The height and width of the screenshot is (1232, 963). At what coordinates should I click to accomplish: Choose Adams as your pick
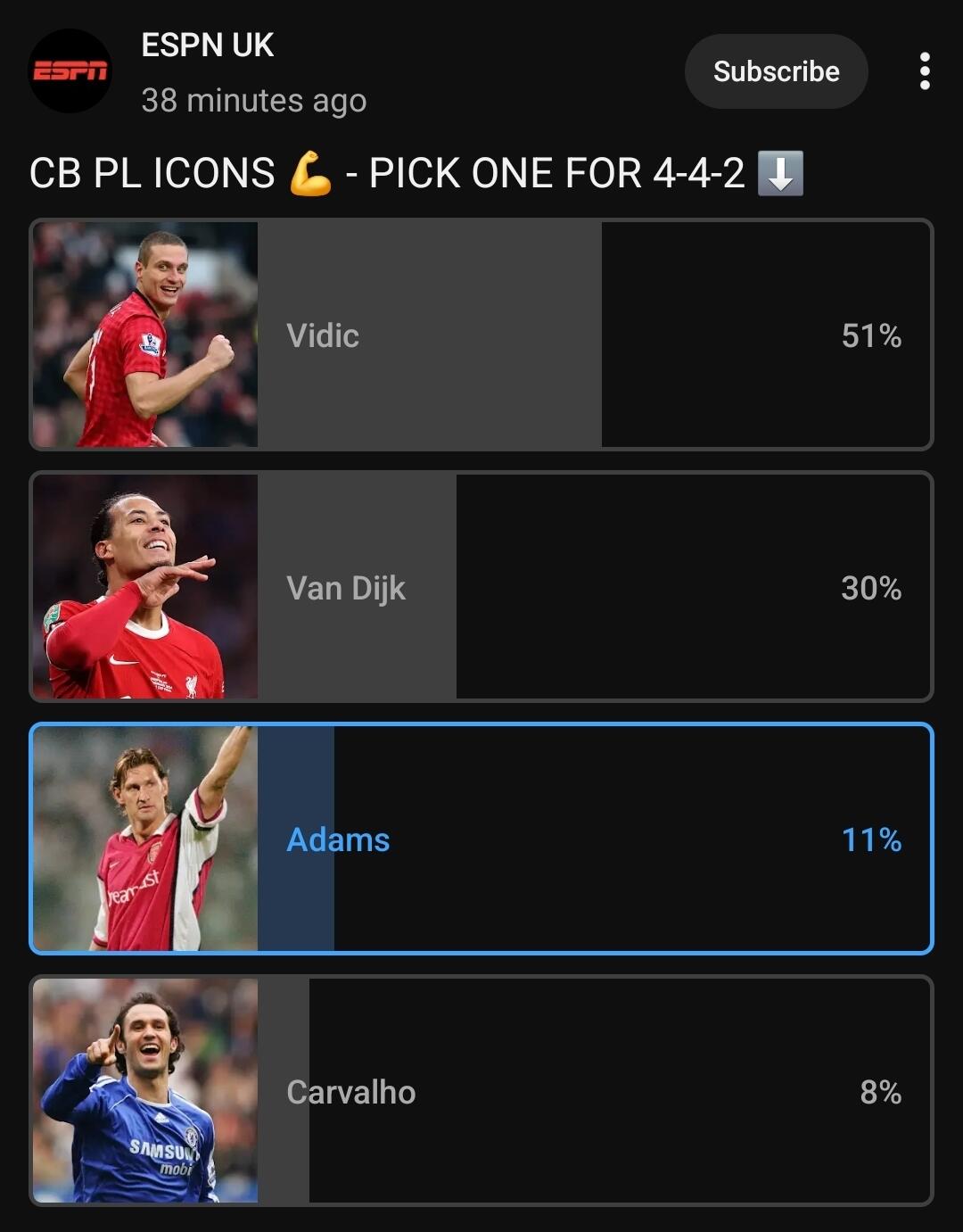[x=481, y=839]
